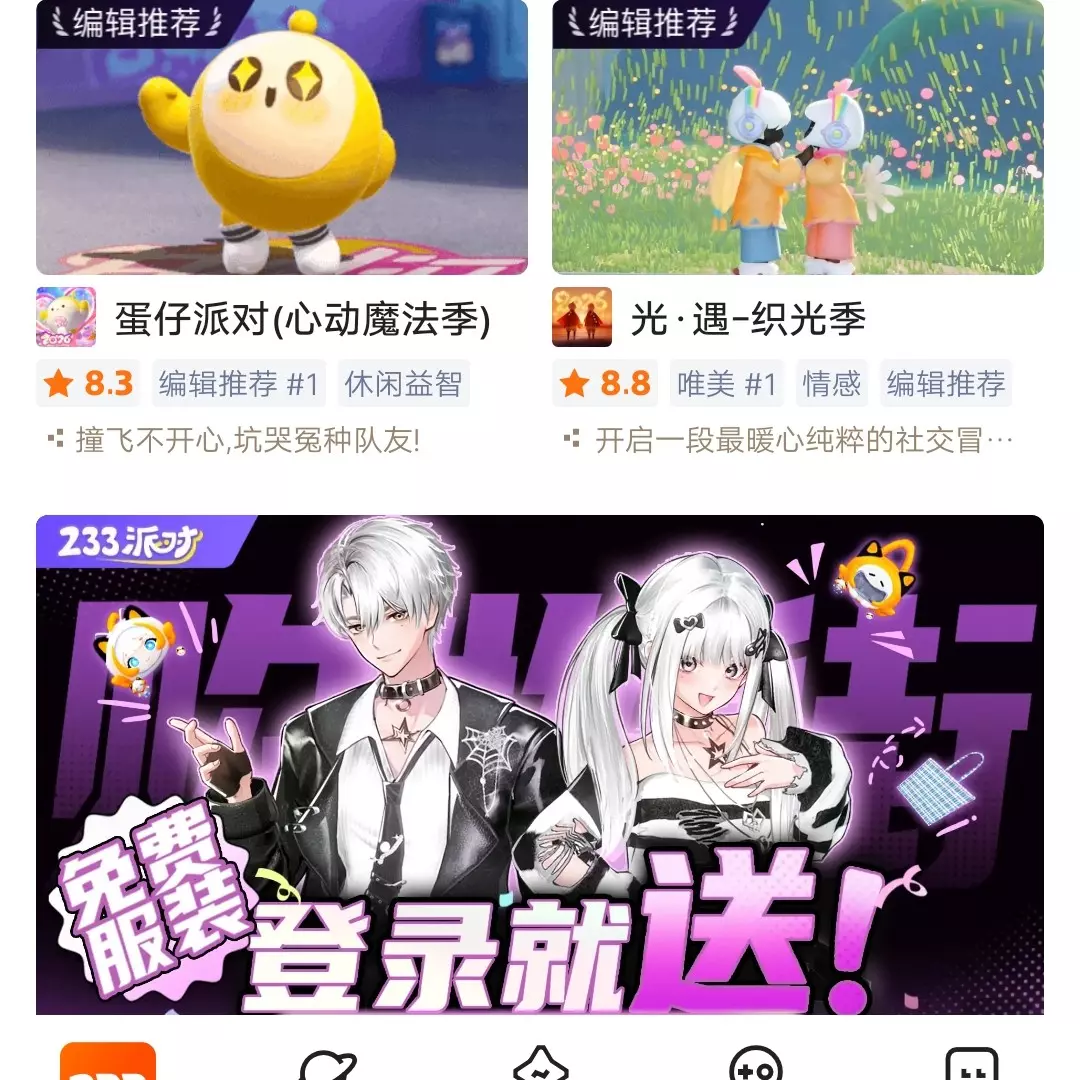Go to the square face icon tab
This screenshot has width=1080, height=1080.
click(x=971, y=1064)
